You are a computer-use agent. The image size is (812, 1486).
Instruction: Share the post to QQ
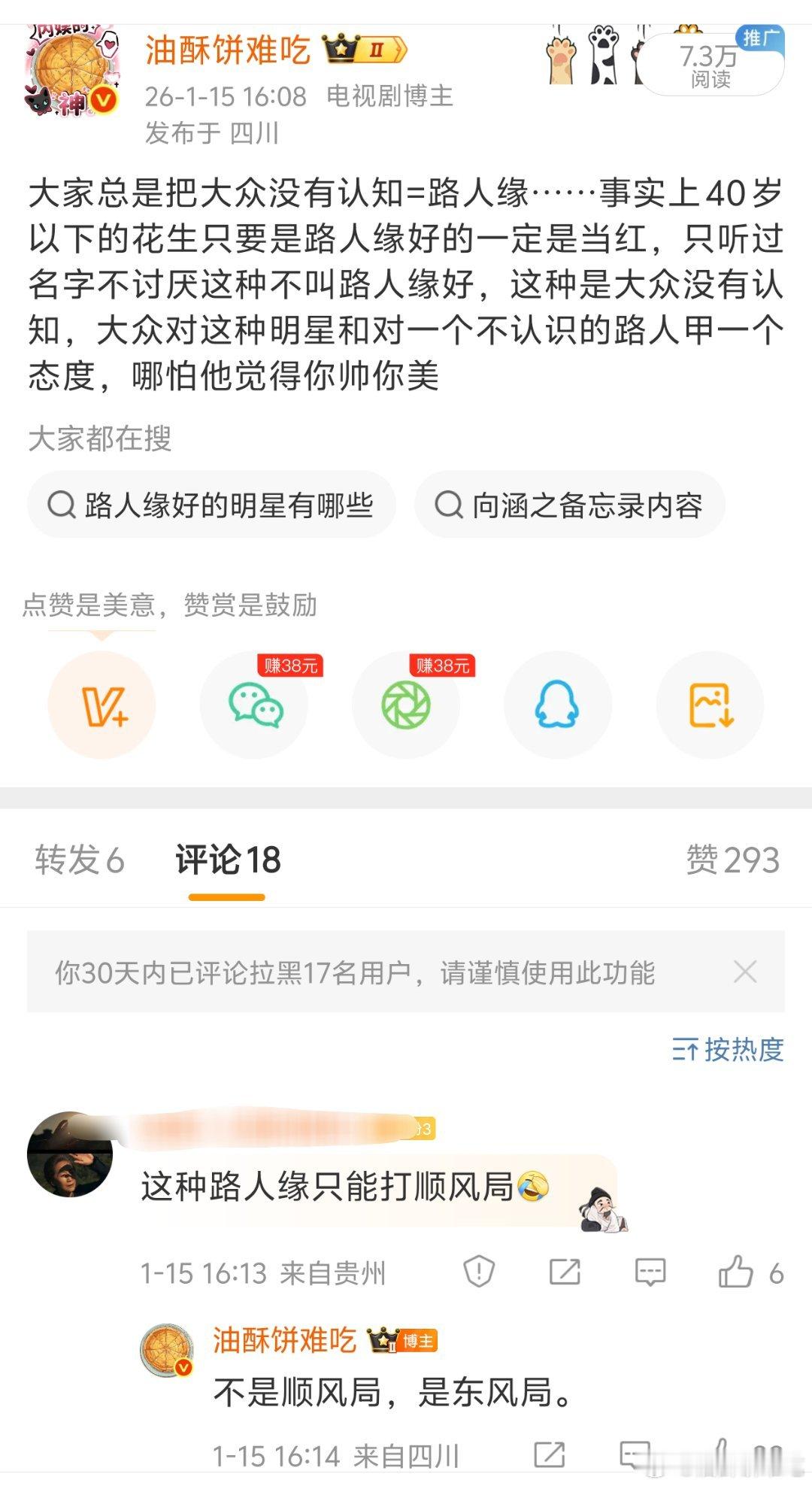point(558,703)
